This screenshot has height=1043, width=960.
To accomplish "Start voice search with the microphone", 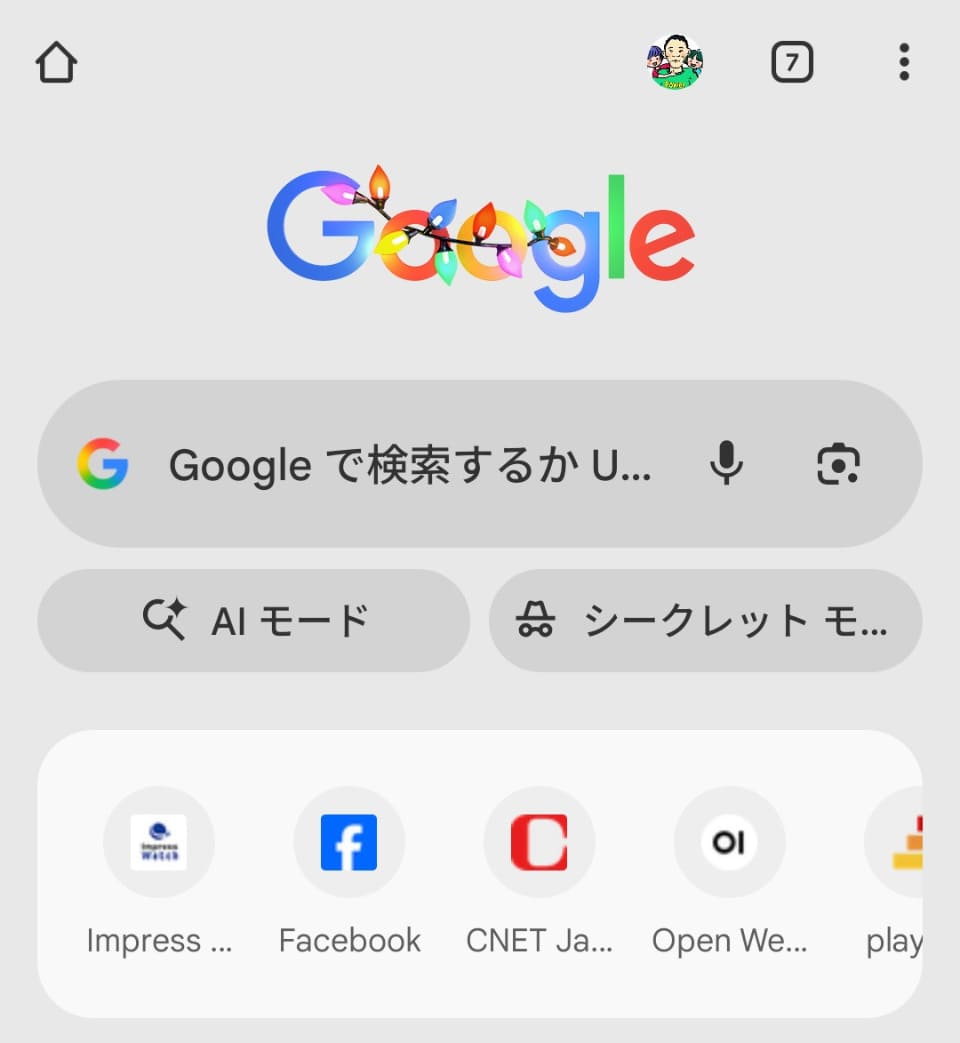I will [x=727, y=464].
